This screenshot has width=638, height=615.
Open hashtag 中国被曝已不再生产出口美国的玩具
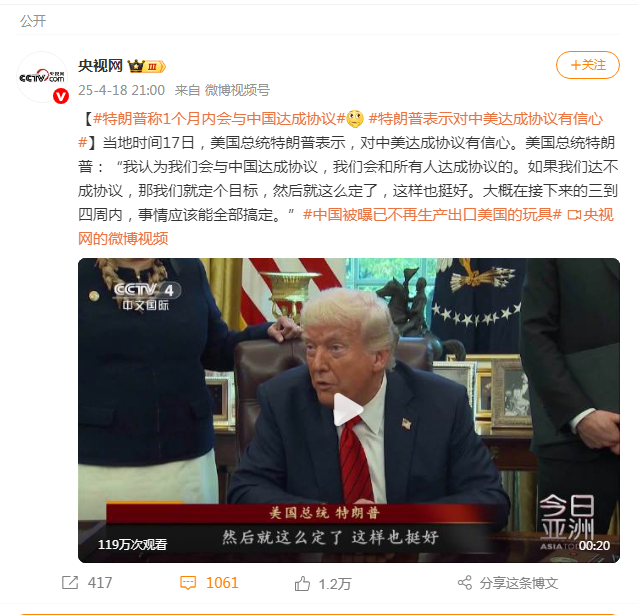point(431,215)
